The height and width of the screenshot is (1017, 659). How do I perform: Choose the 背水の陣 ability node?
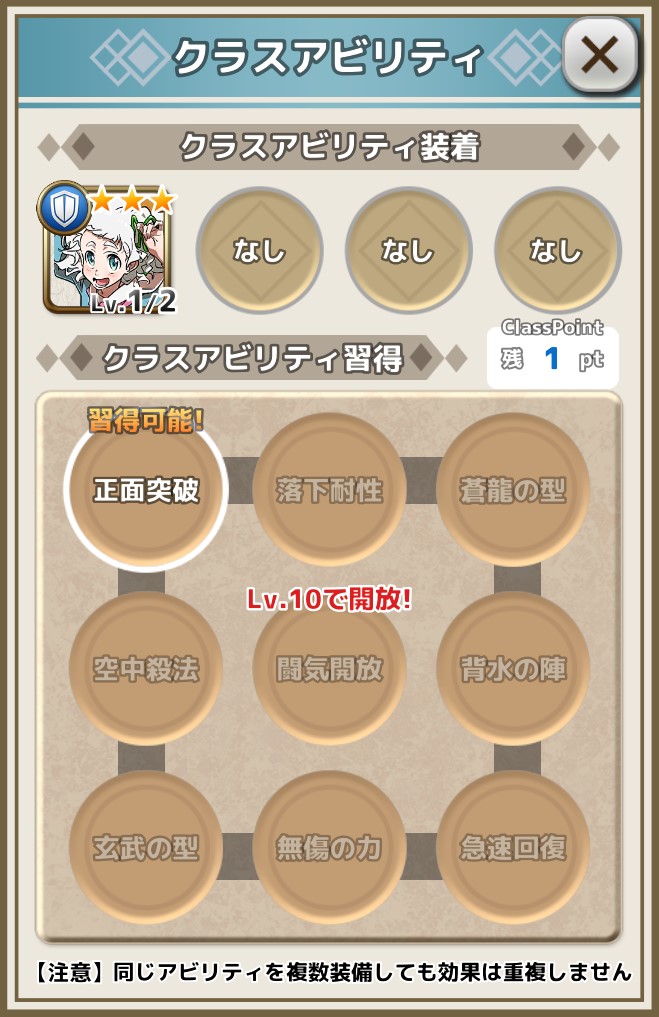pos(513,668)
